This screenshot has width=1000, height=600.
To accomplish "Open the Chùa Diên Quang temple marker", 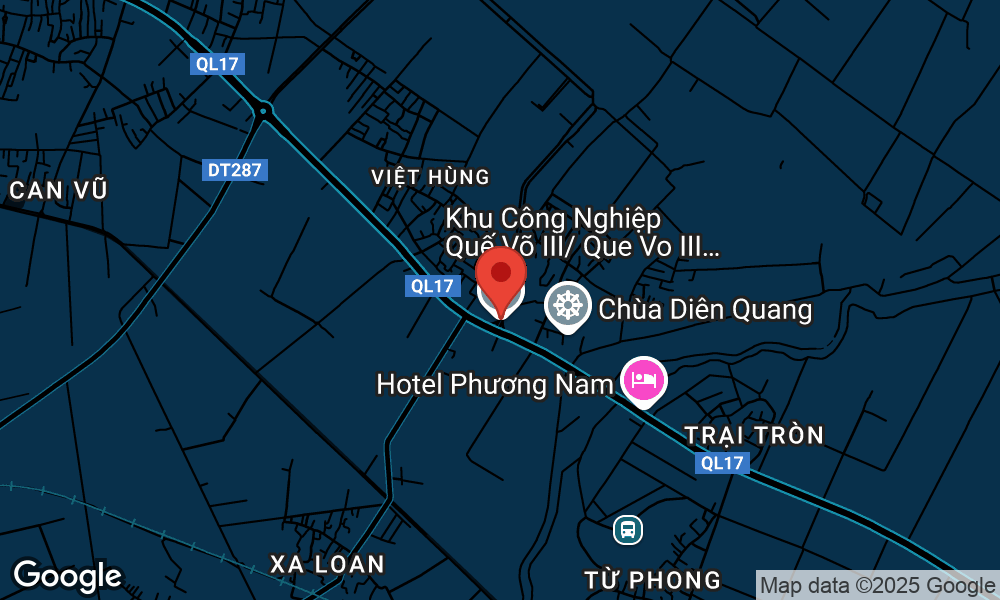I will 567,305.
